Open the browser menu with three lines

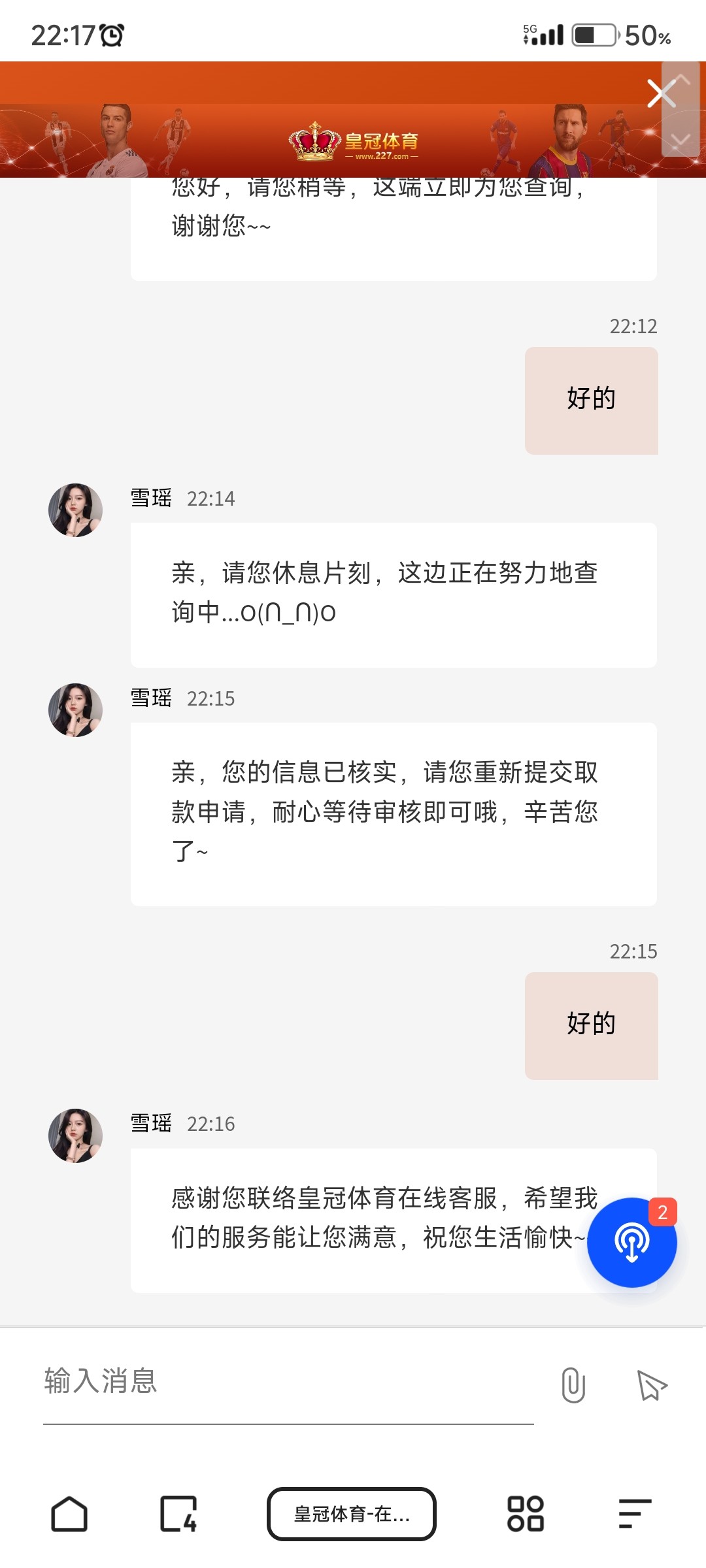pos(635,1514)
